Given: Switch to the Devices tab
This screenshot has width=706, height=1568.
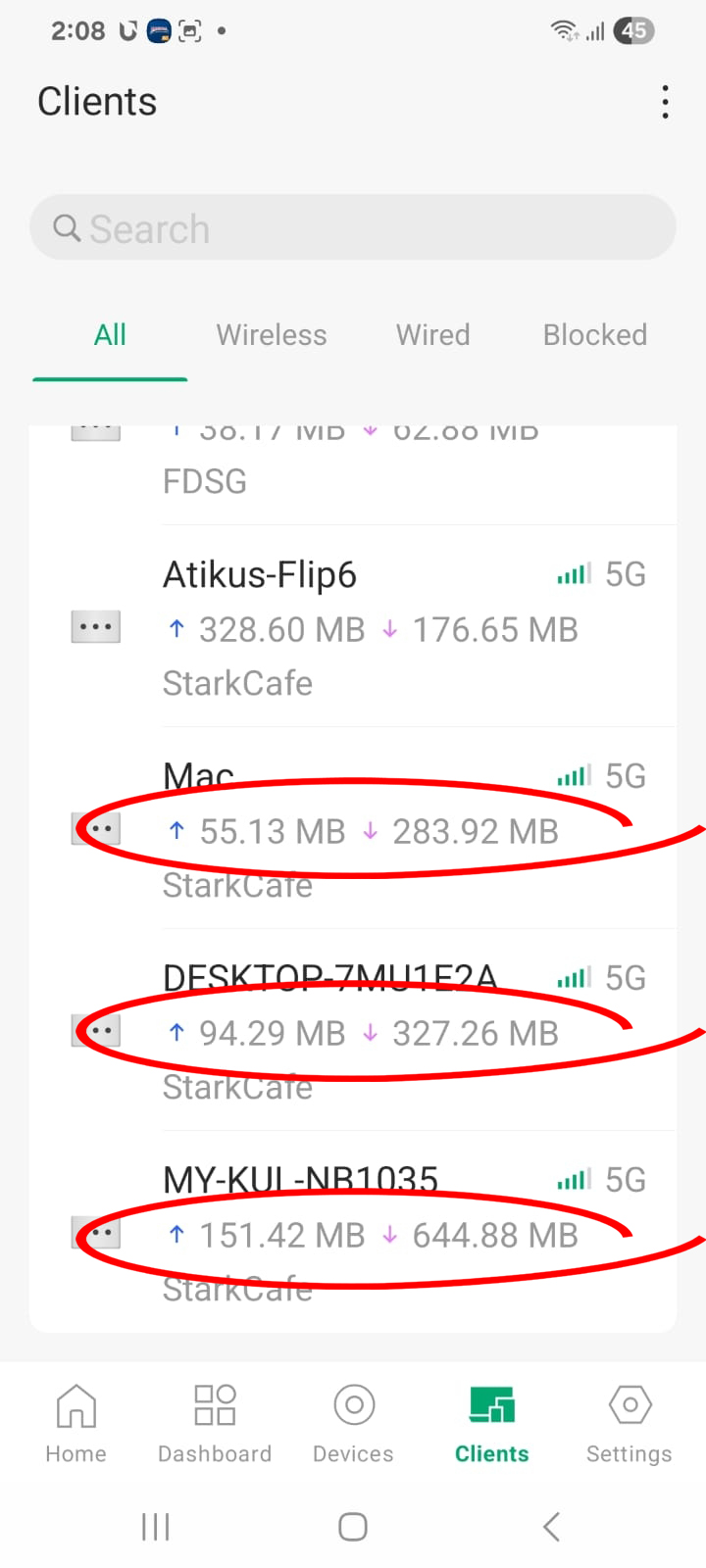Looking at the screenshot, I should (353, 1423).
